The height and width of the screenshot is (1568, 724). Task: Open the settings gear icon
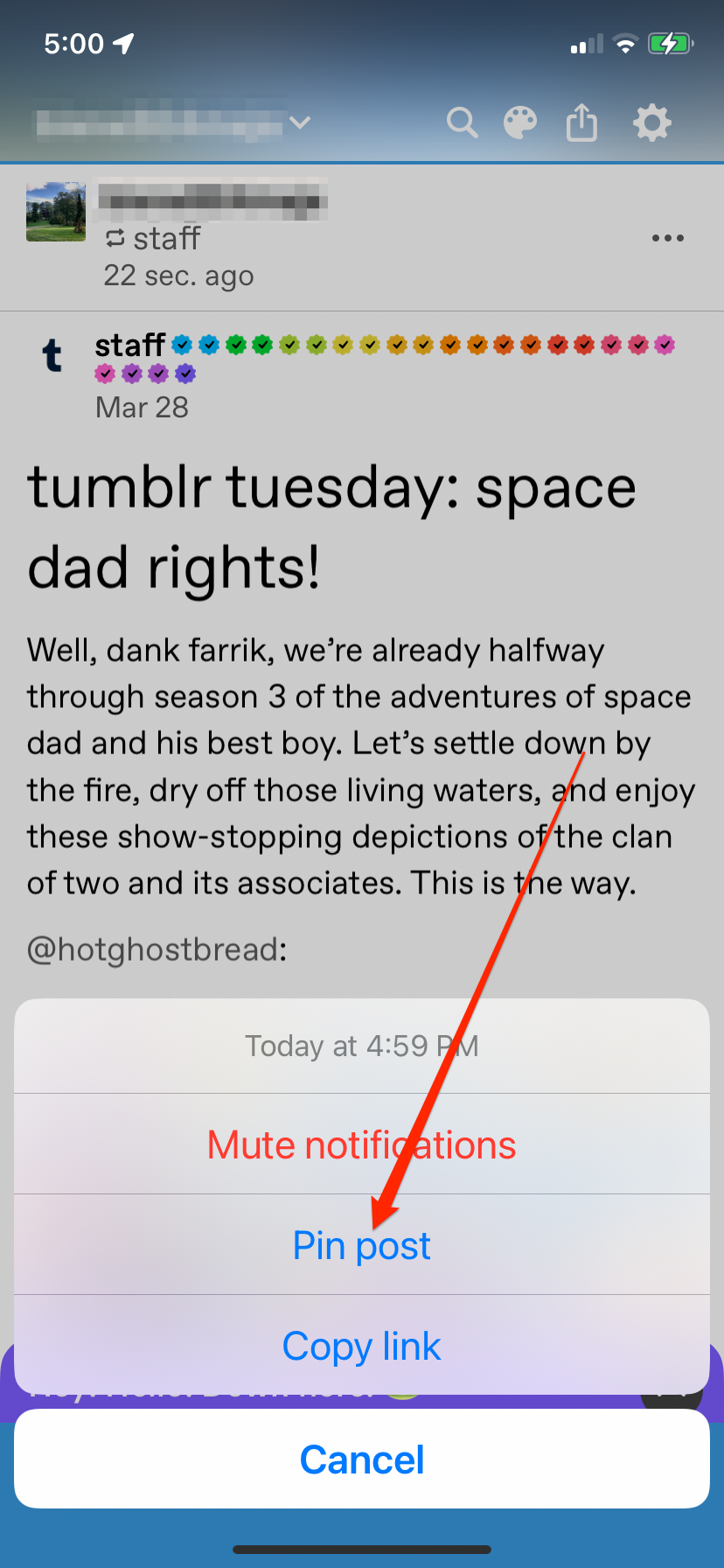pyautogui.click(x=651, y=122)
